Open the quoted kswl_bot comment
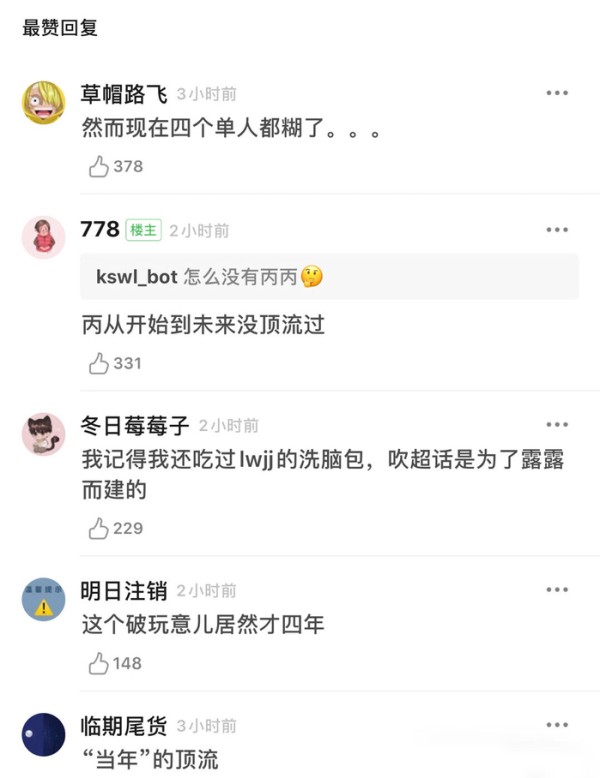This screenshot has width=600, height=778. (x=329, y=277)
